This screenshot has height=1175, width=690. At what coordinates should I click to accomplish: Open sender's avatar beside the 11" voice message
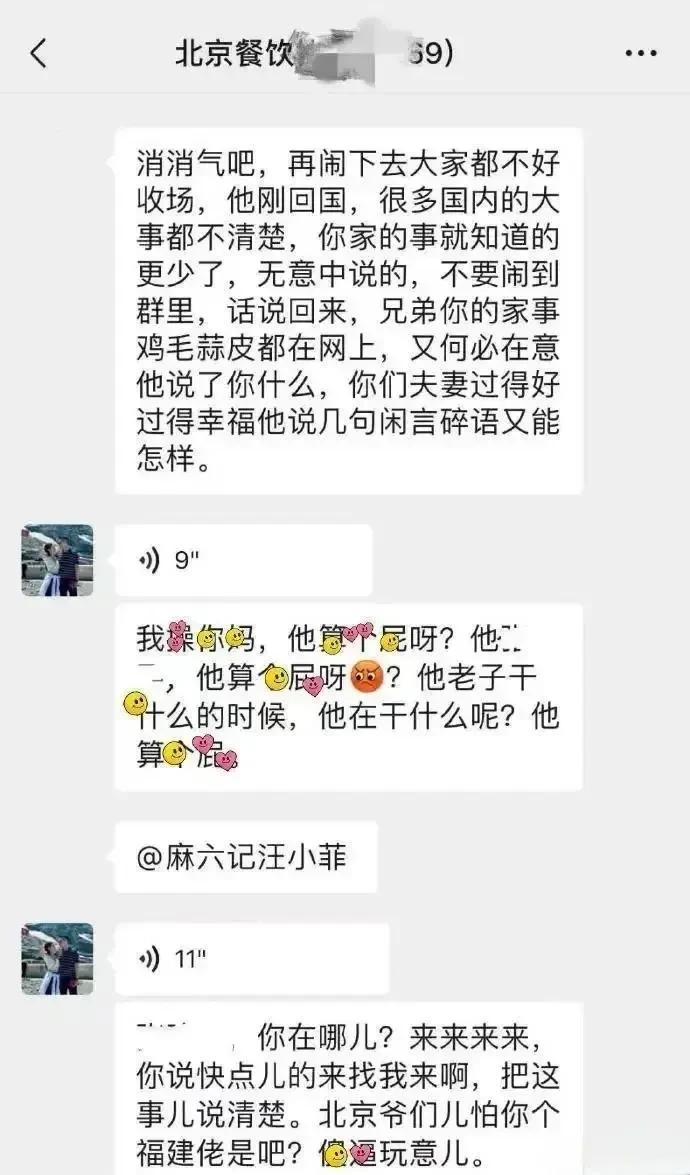click(57, 959)
